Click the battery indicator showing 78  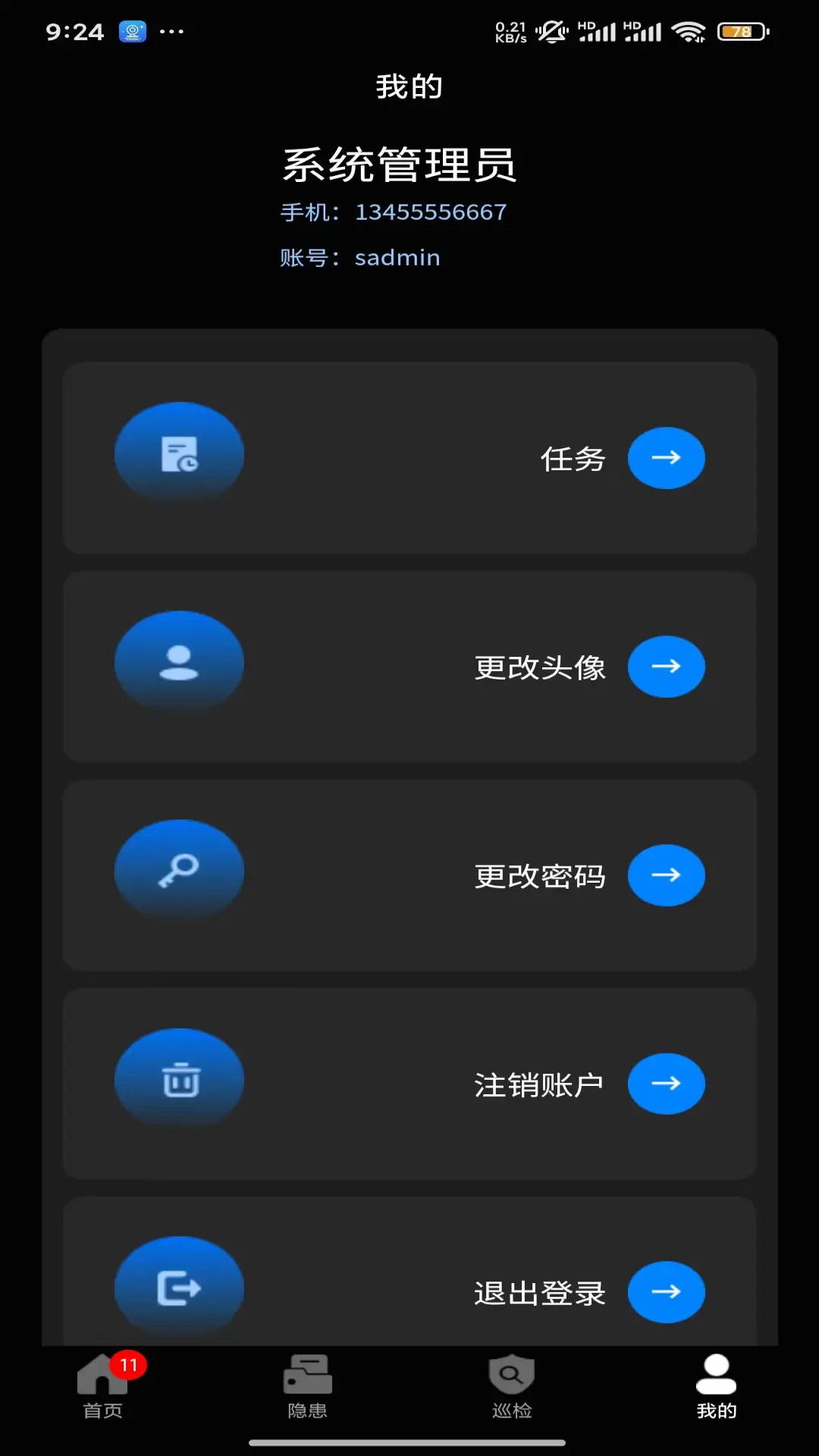tap(739, 32)
